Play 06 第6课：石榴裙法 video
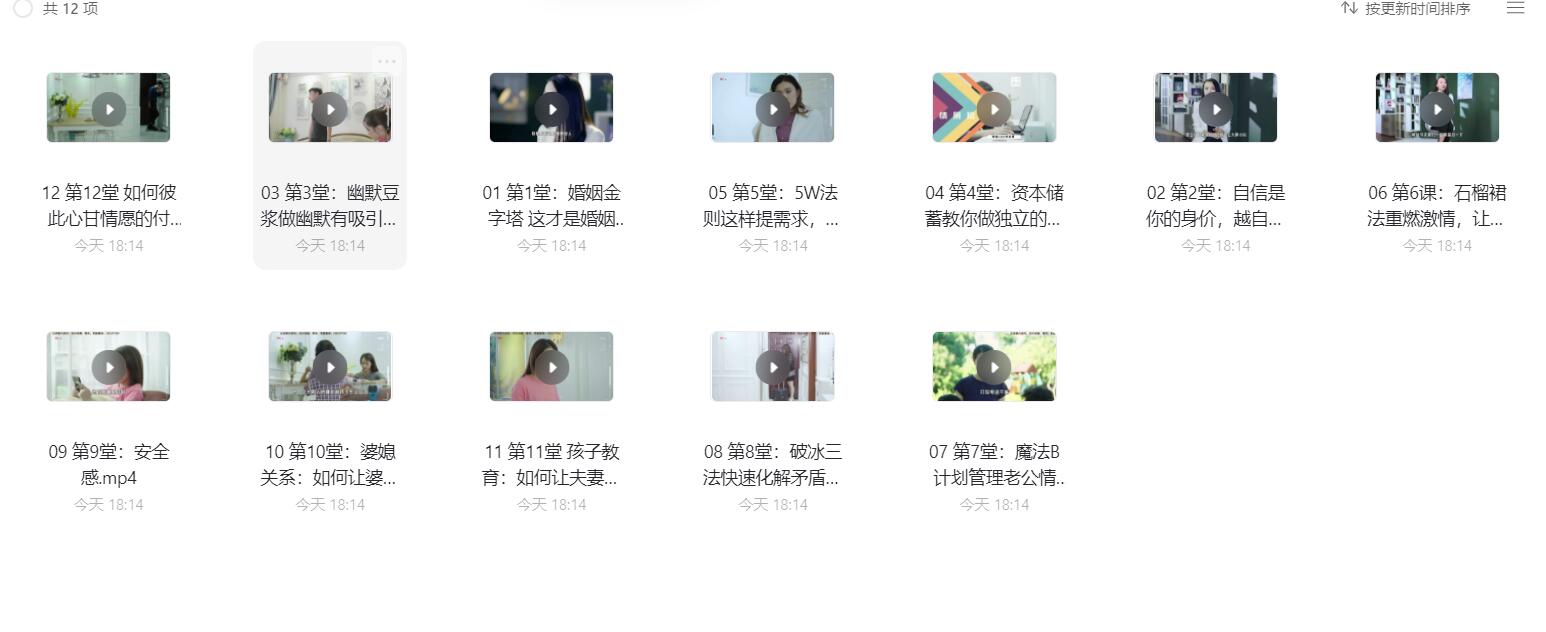 click(1437, 108)
